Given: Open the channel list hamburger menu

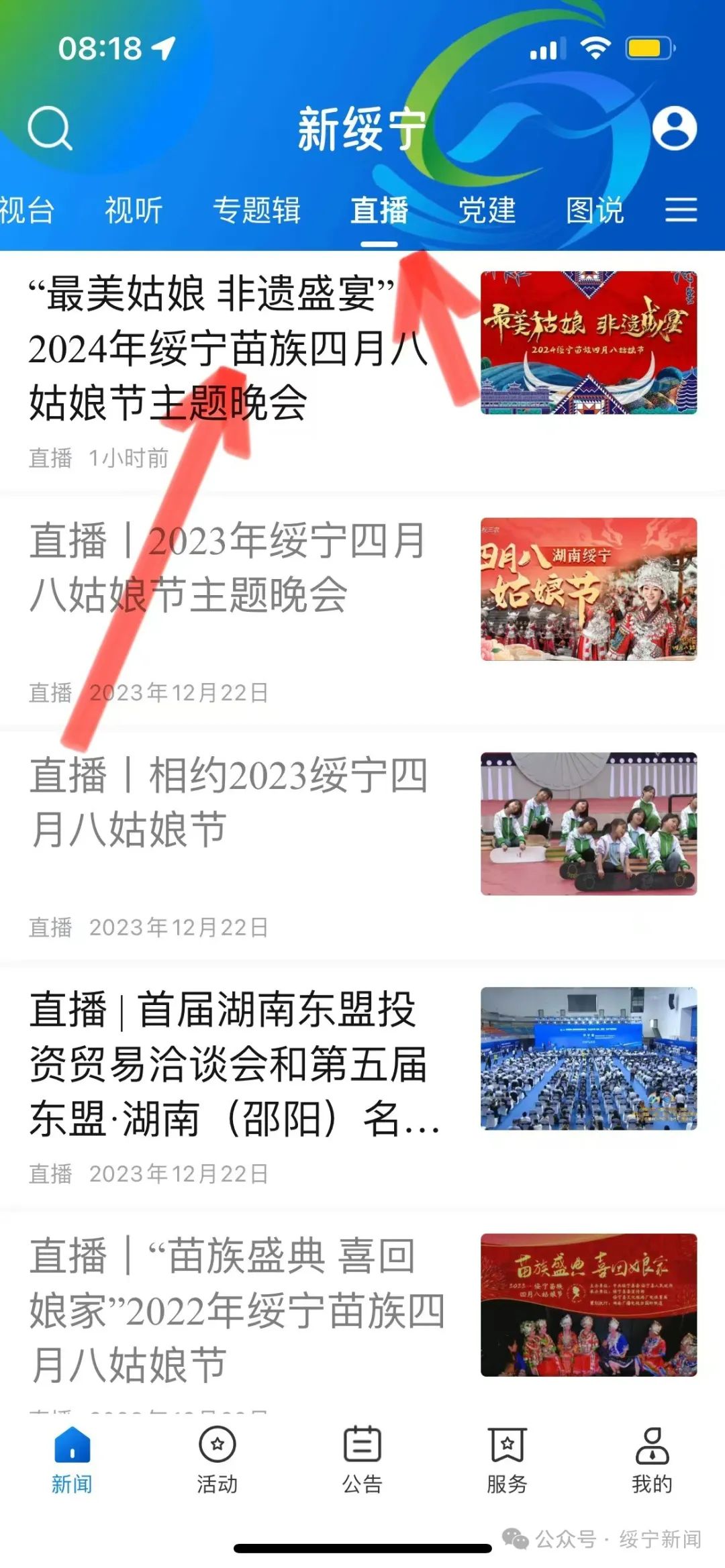Looking at the screenshot, I should (681, 210).
